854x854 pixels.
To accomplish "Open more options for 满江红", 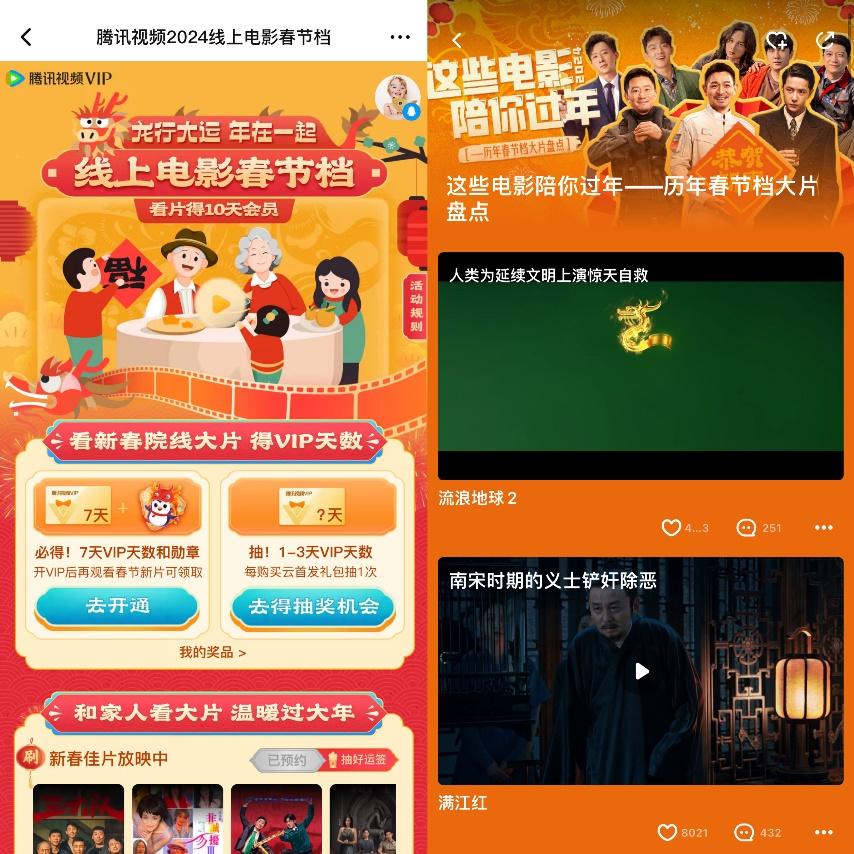I will click(823, 832).
